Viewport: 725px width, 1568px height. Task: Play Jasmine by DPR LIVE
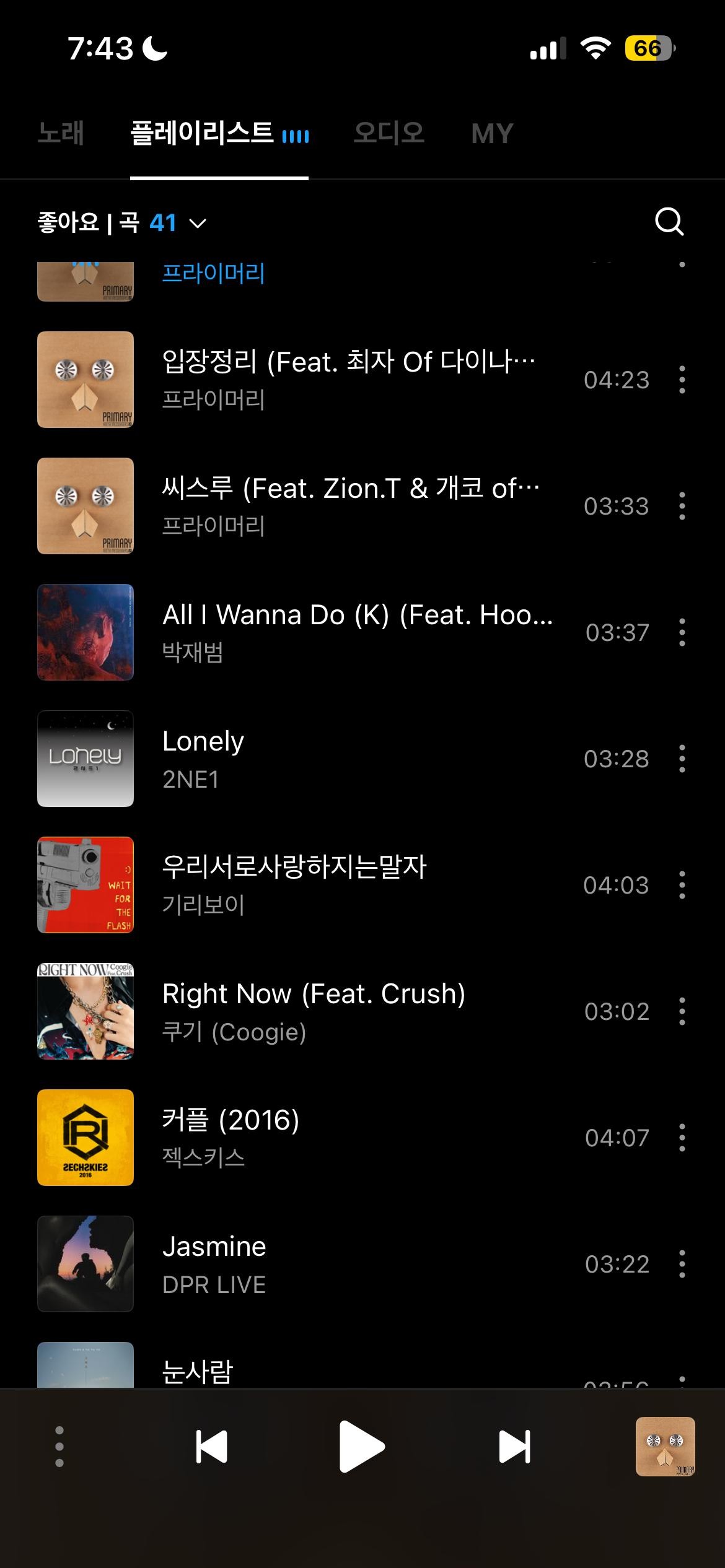tap(310, 1264)
